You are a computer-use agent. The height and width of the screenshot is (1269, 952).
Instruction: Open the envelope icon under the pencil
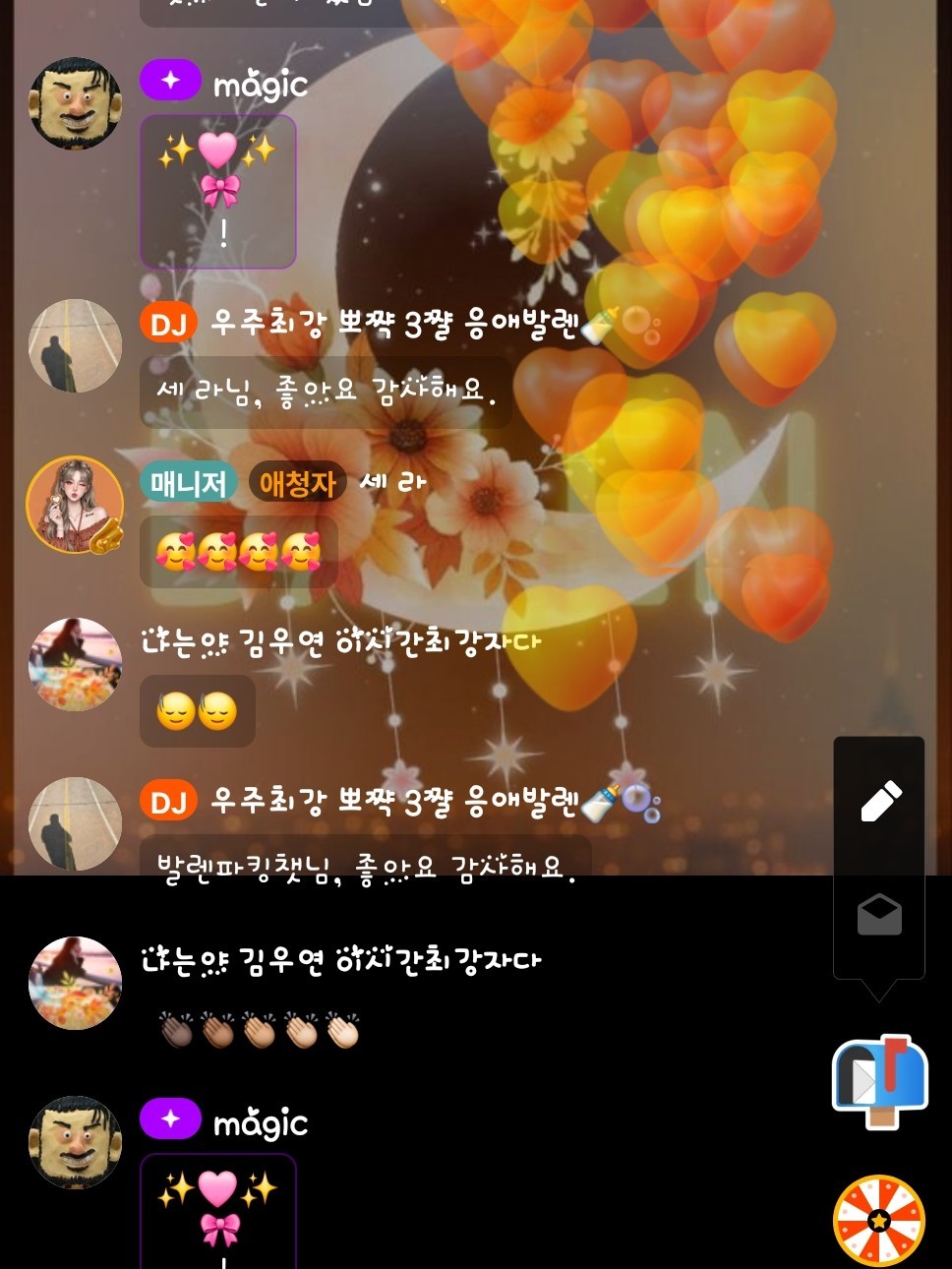click(x=879, y=915)
